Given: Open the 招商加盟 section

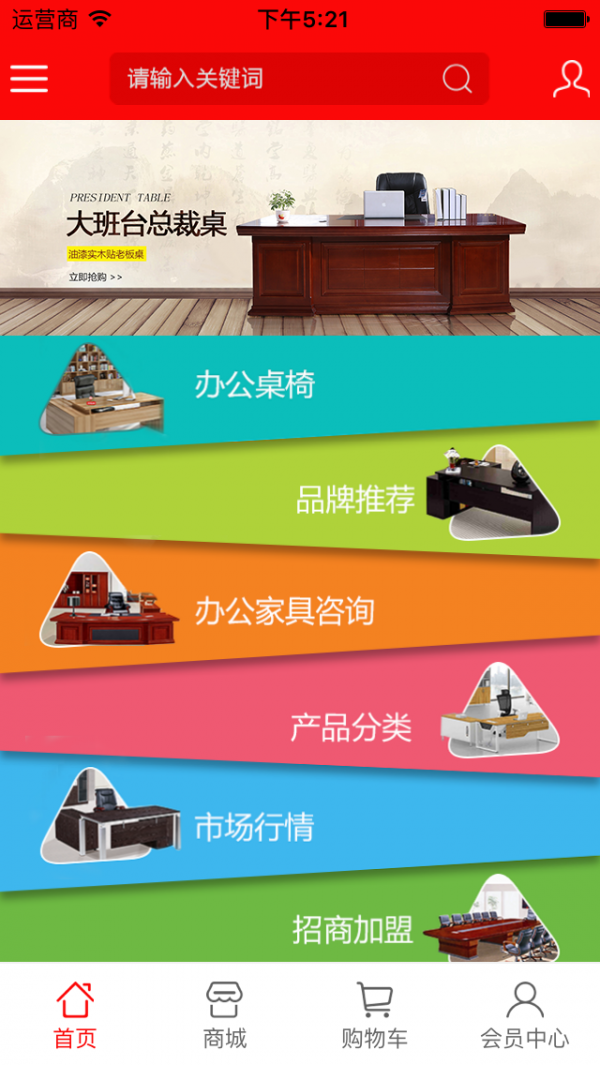Looking at the screenshot, I should (353, 930).
